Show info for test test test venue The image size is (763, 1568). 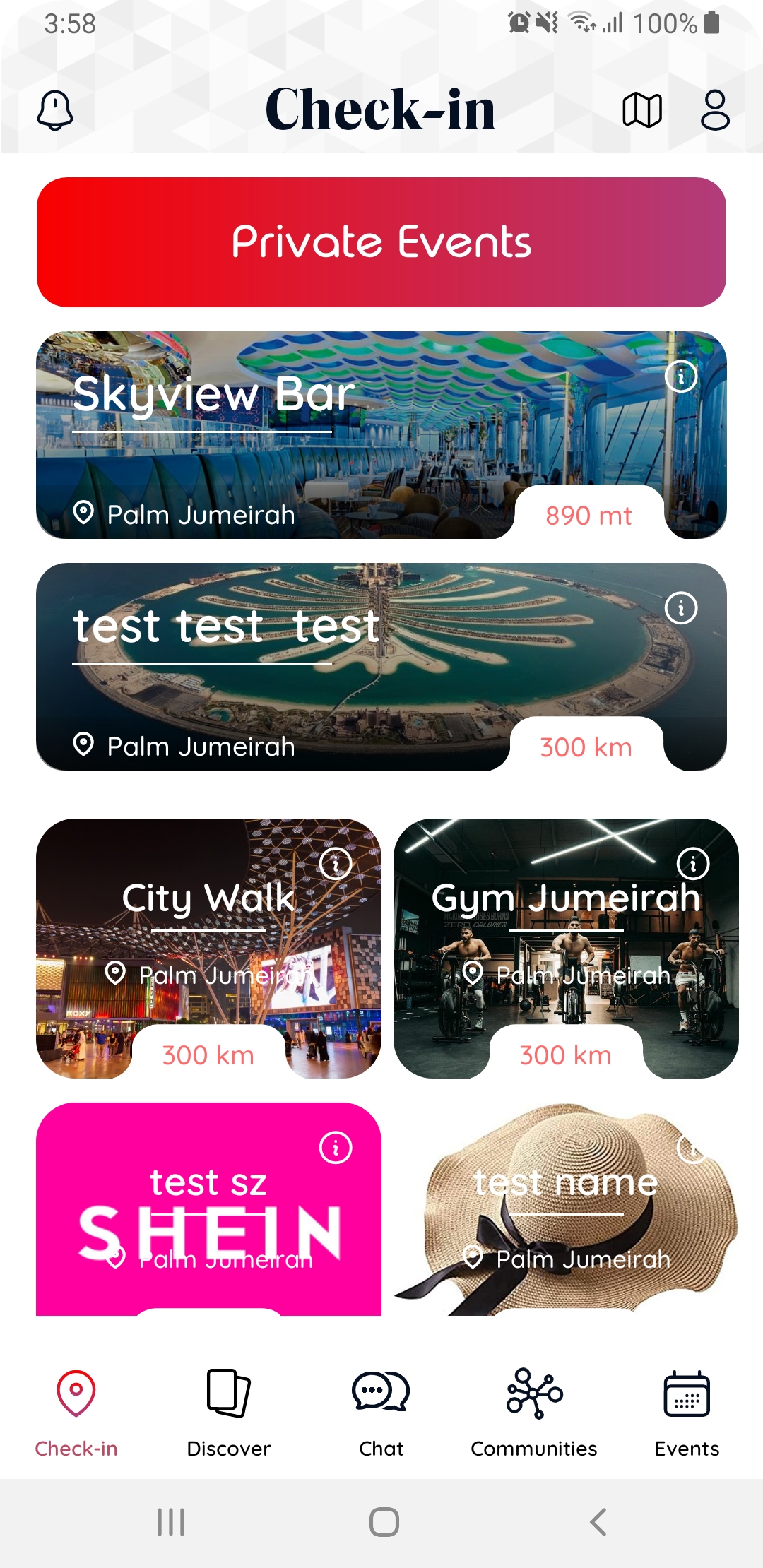[681, 608]
